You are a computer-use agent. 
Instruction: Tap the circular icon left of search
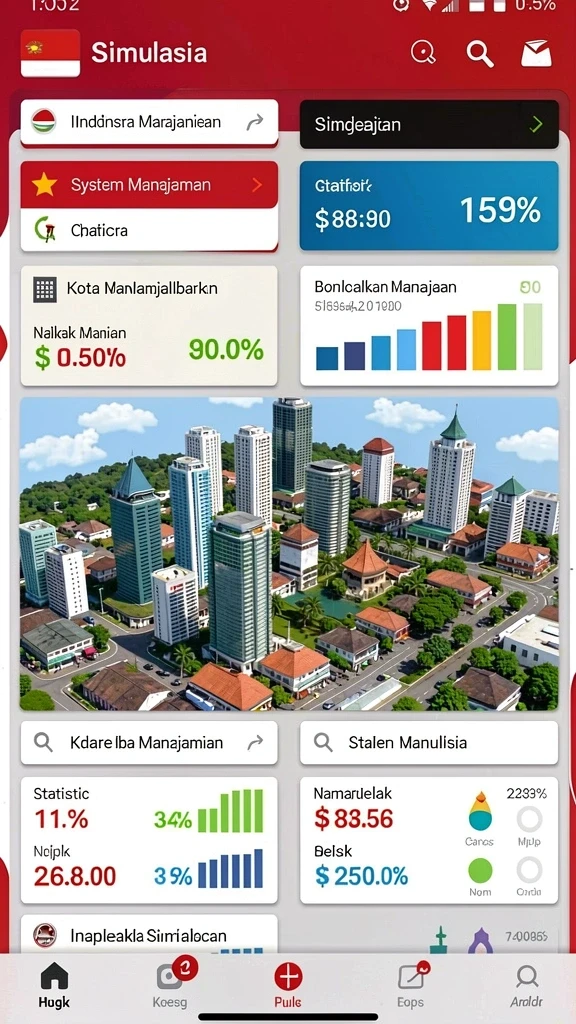click(423, 53)
